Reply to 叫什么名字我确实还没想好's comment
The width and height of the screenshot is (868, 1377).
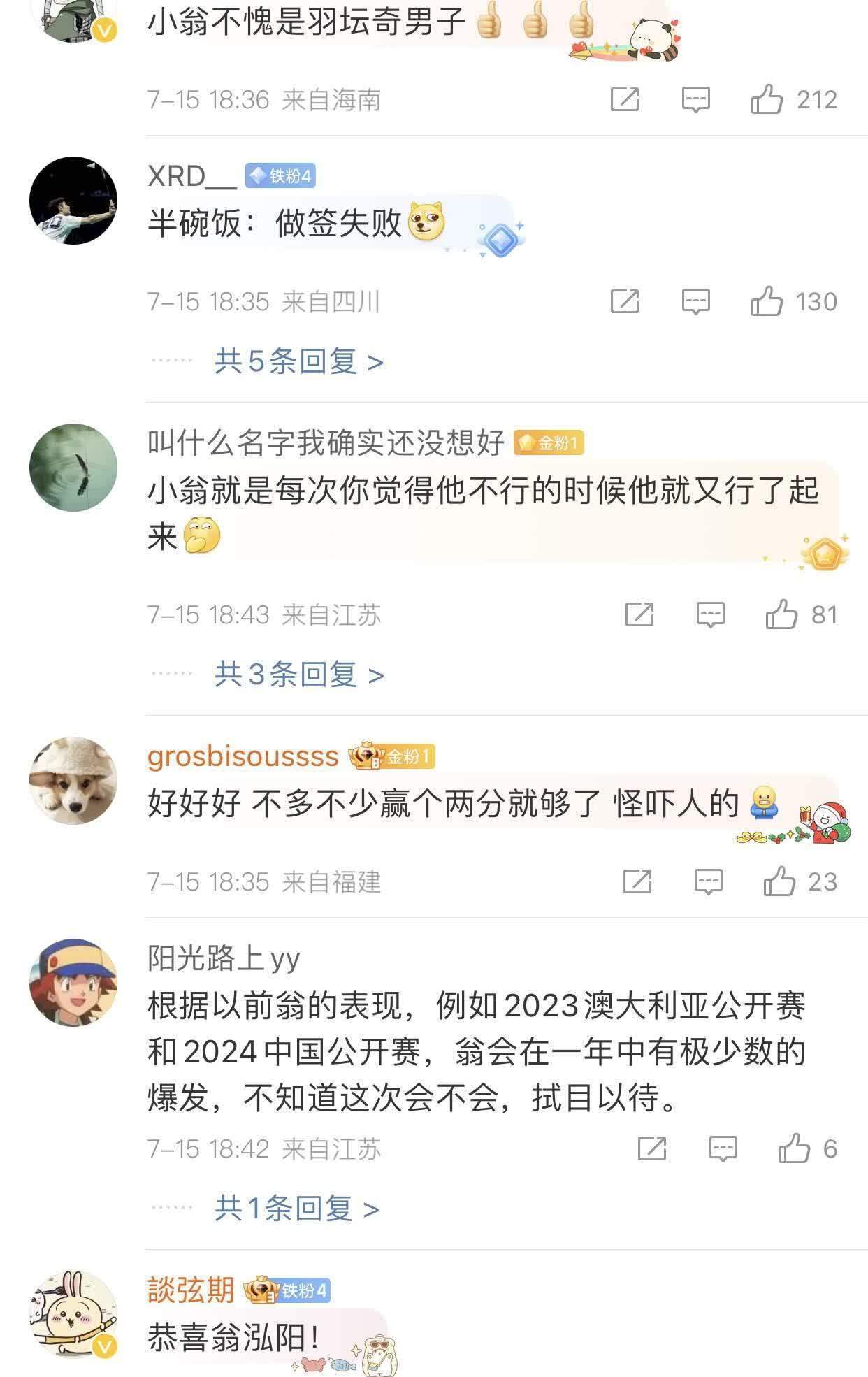(x=710, y=614)
